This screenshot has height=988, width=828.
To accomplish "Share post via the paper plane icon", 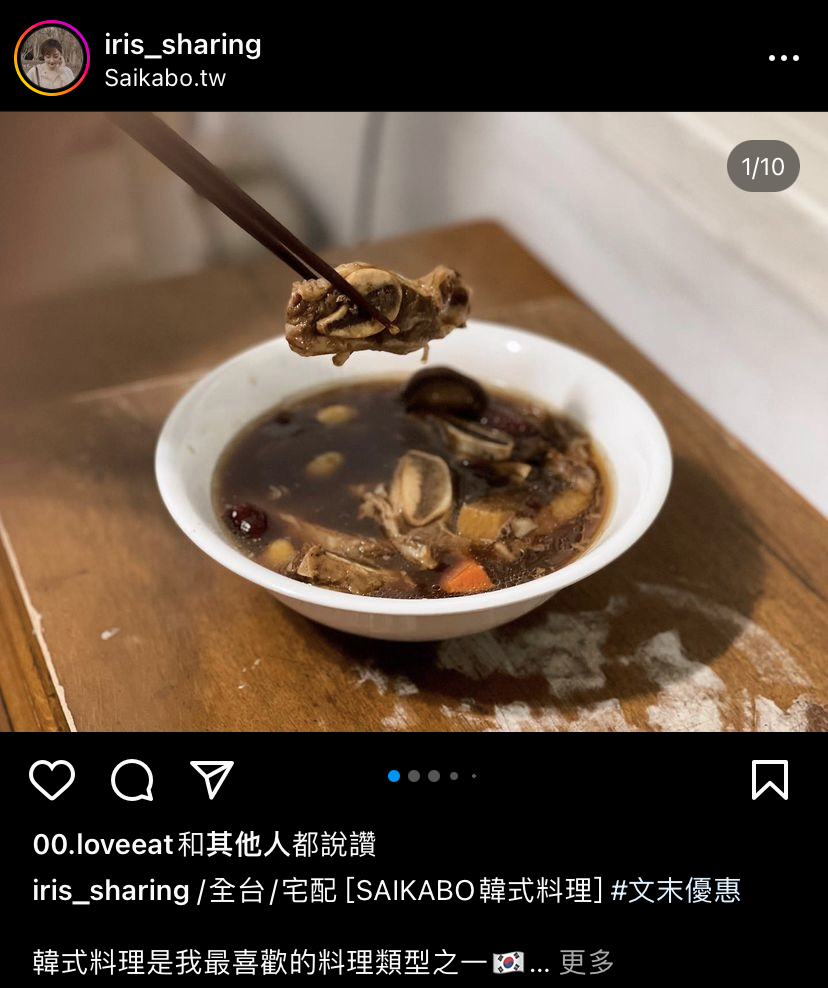I will (x=212, y=780).
